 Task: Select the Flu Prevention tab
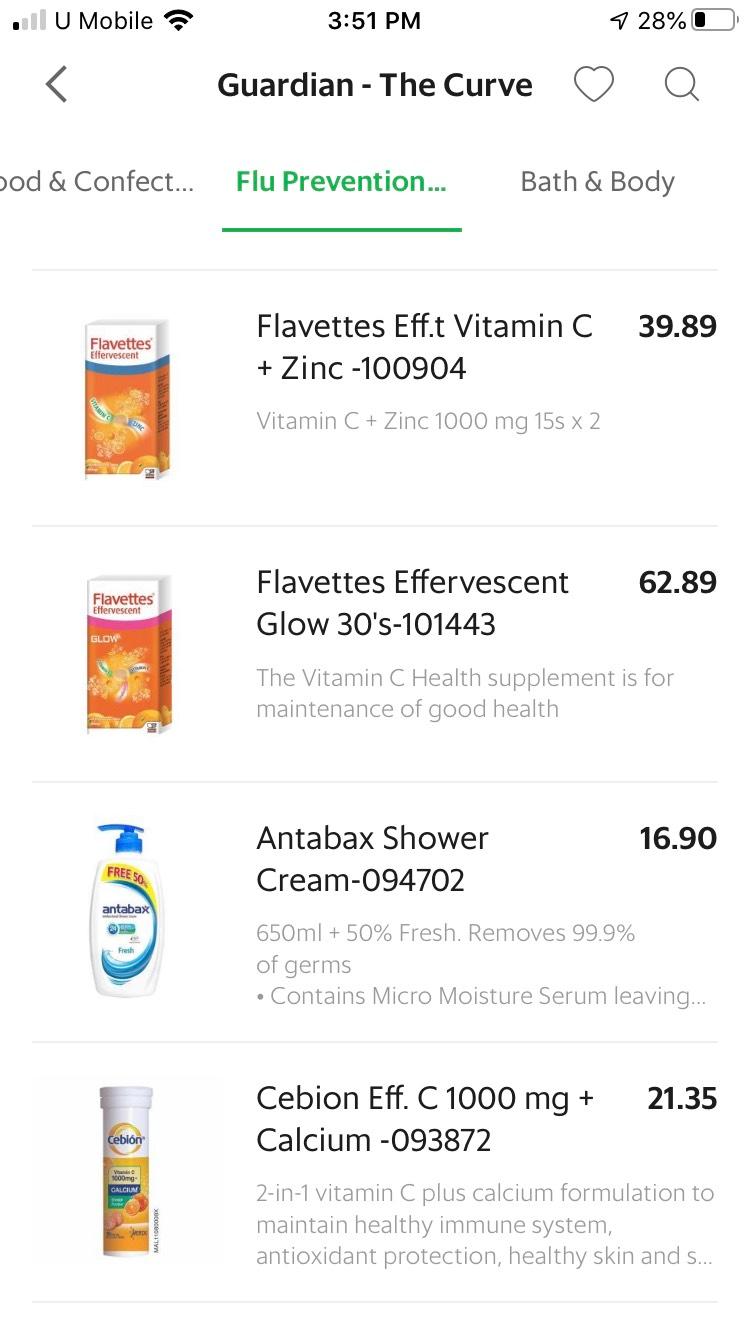341,182
